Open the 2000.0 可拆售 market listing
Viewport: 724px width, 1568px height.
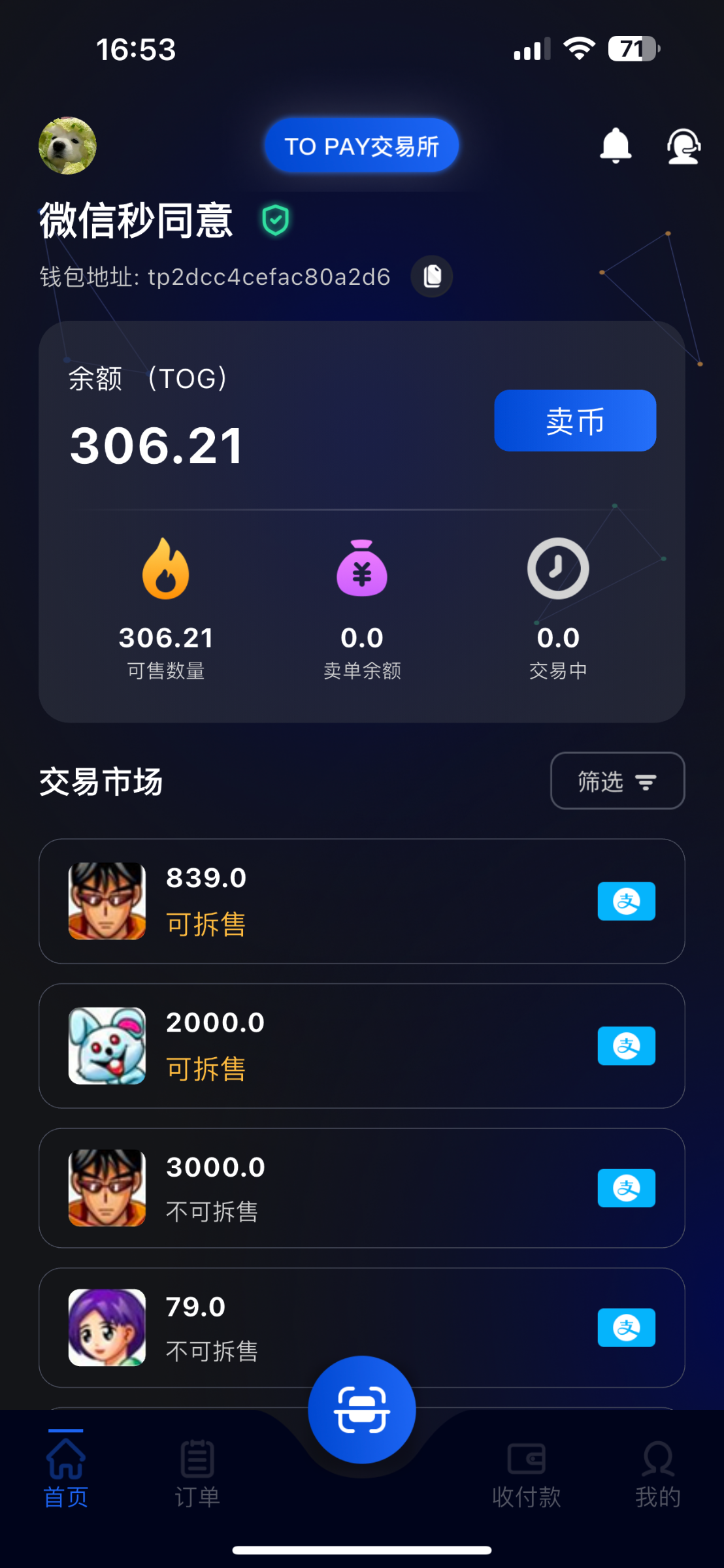coord(361,1045)
